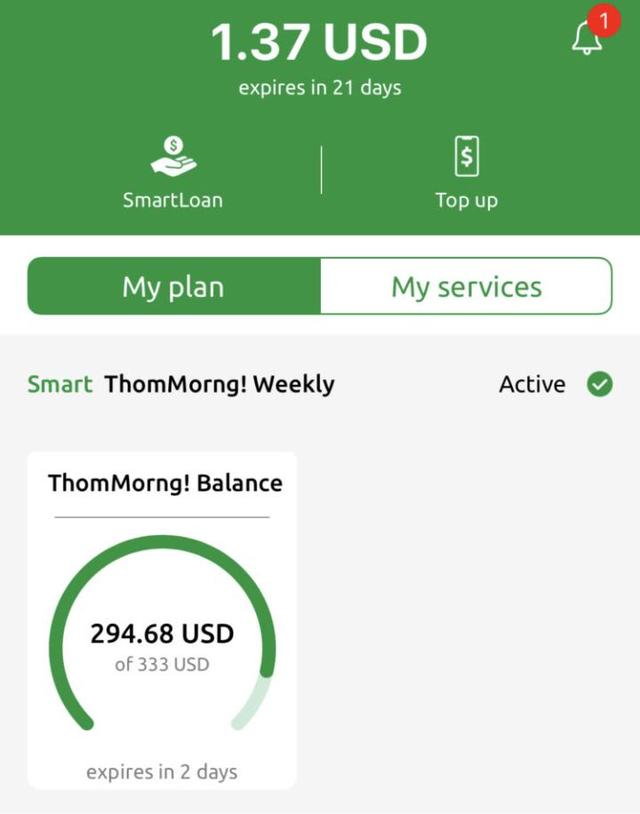Top up the account balance
The height and width of the screenshot is (814, 640).
[466, 172]
